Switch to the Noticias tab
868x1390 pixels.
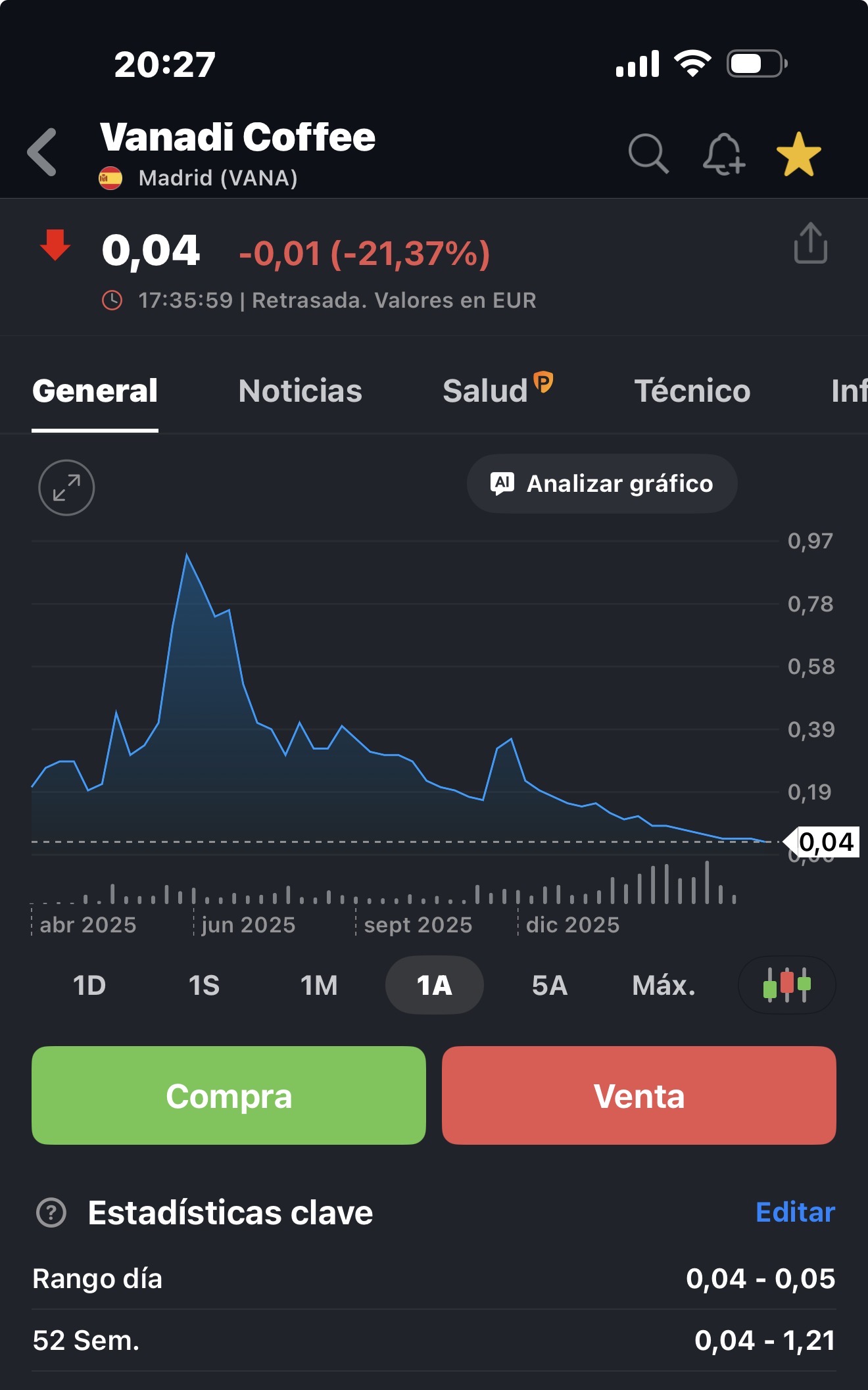coord(301,390)
